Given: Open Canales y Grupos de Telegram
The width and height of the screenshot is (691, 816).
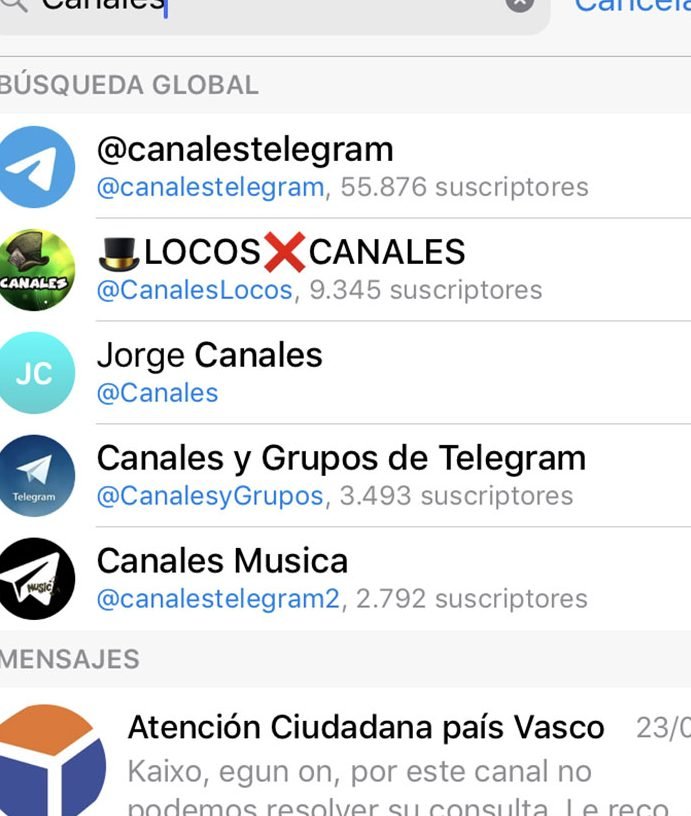Looking at the screenshot, I should [345, 476].
